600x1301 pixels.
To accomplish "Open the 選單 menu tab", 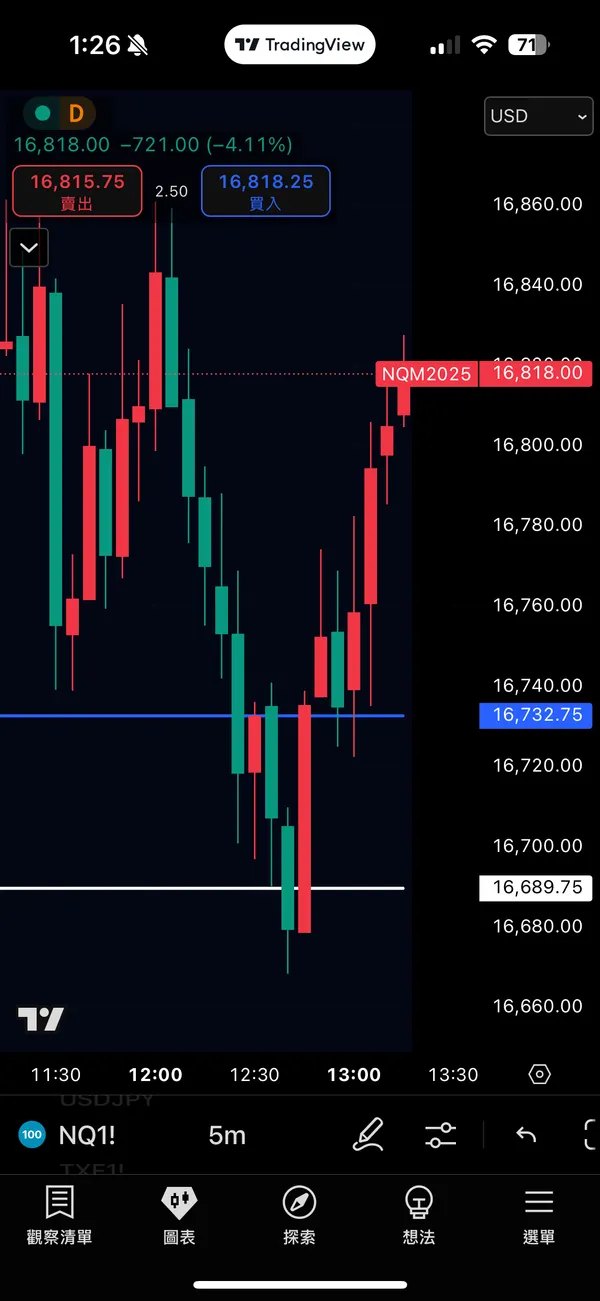I will point(539,1215).
